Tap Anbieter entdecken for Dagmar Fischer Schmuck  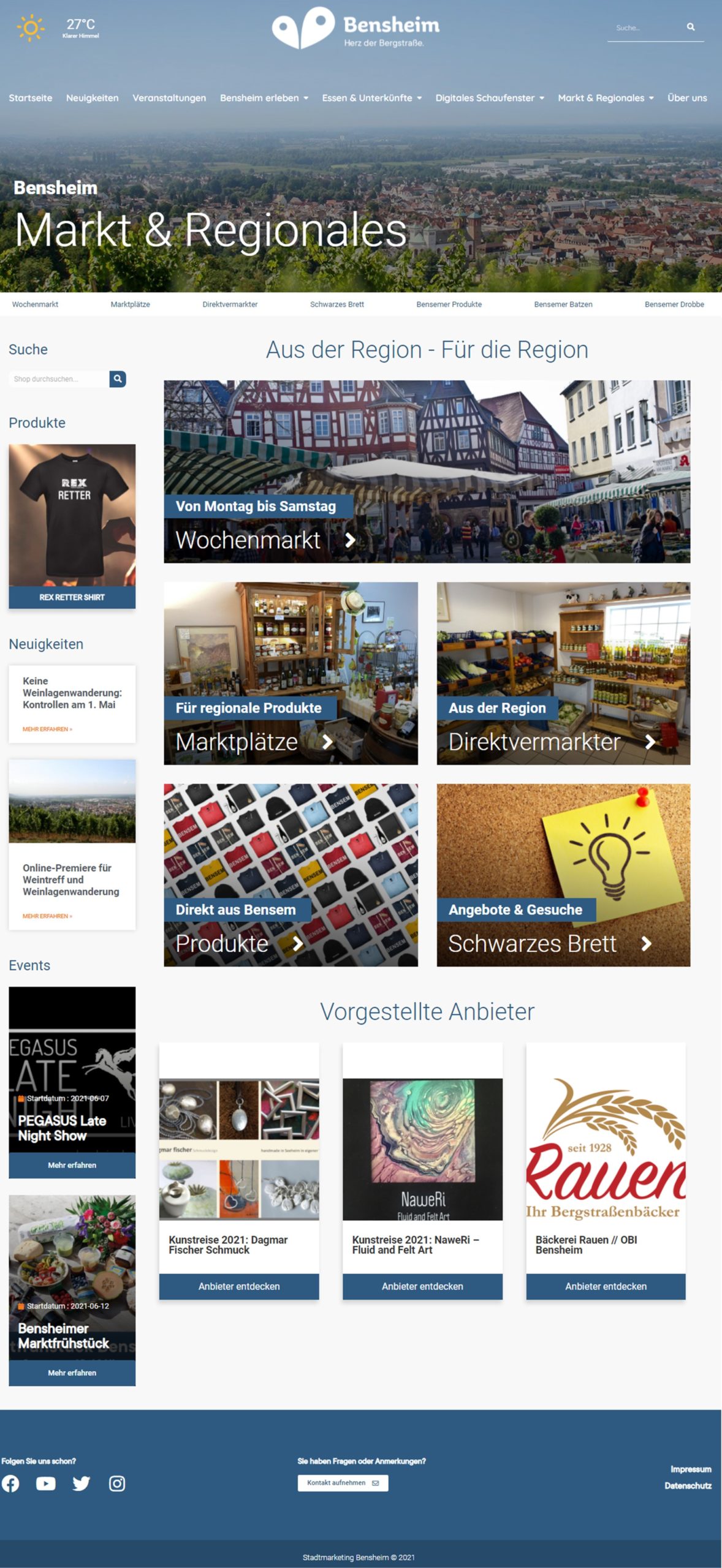(x=238, y=1286)
